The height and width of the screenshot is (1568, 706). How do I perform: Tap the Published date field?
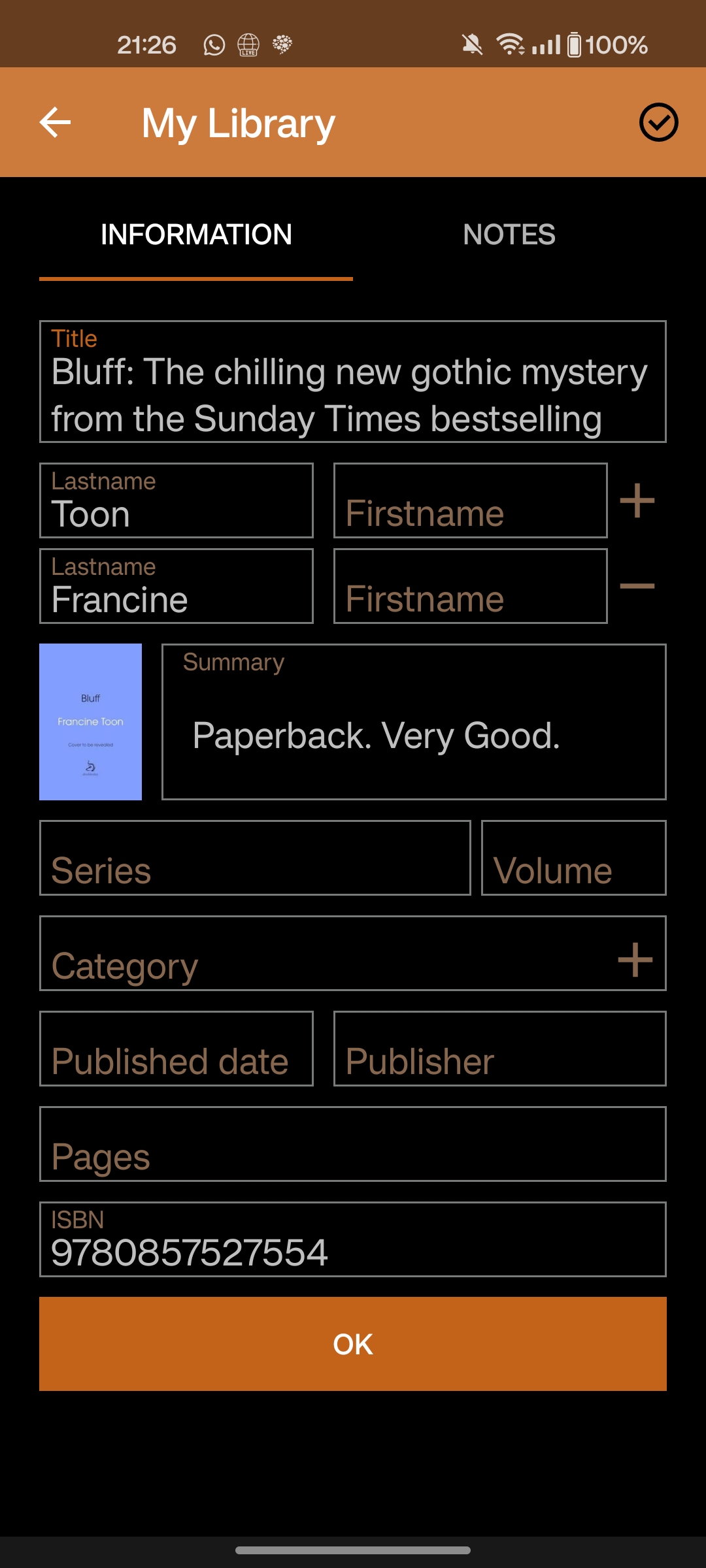pos(176,1049)
